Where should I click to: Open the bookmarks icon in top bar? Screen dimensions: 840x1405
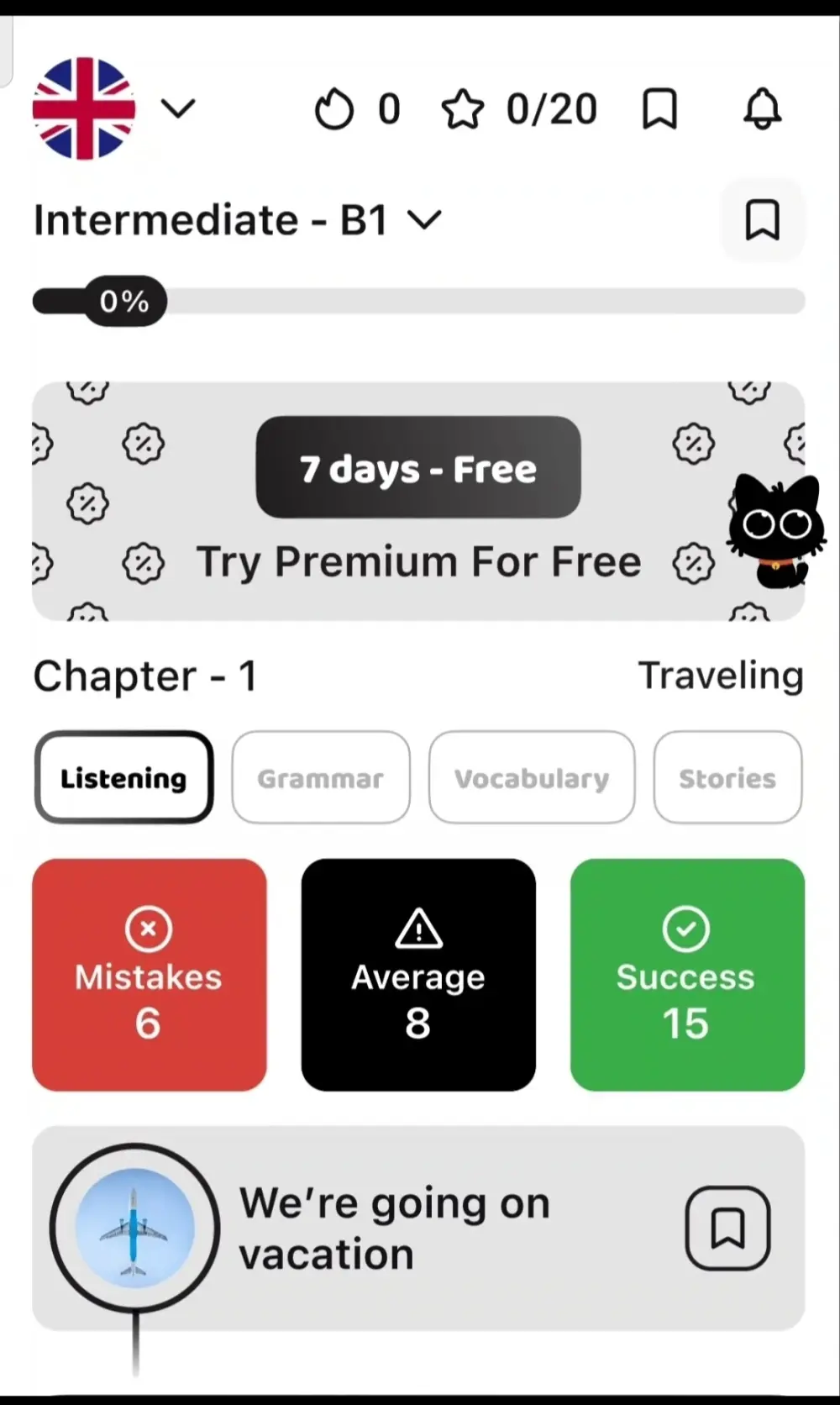(659, 109)
